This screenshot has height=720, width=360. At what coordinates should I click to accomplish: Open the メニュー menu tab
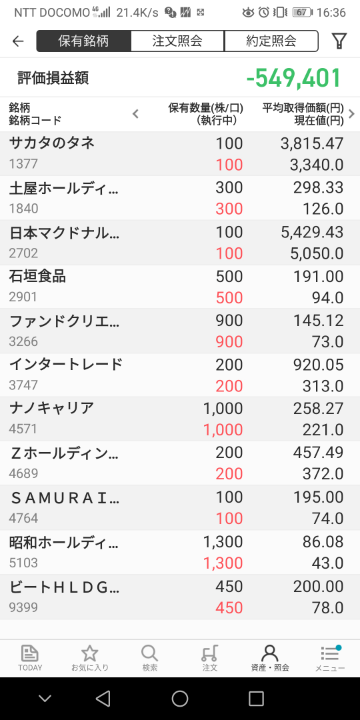[330, 658]
